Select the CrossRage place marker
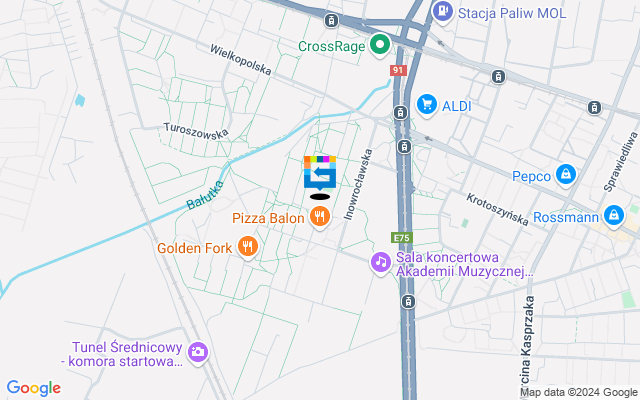640x400 pixels. click(380, 45)
